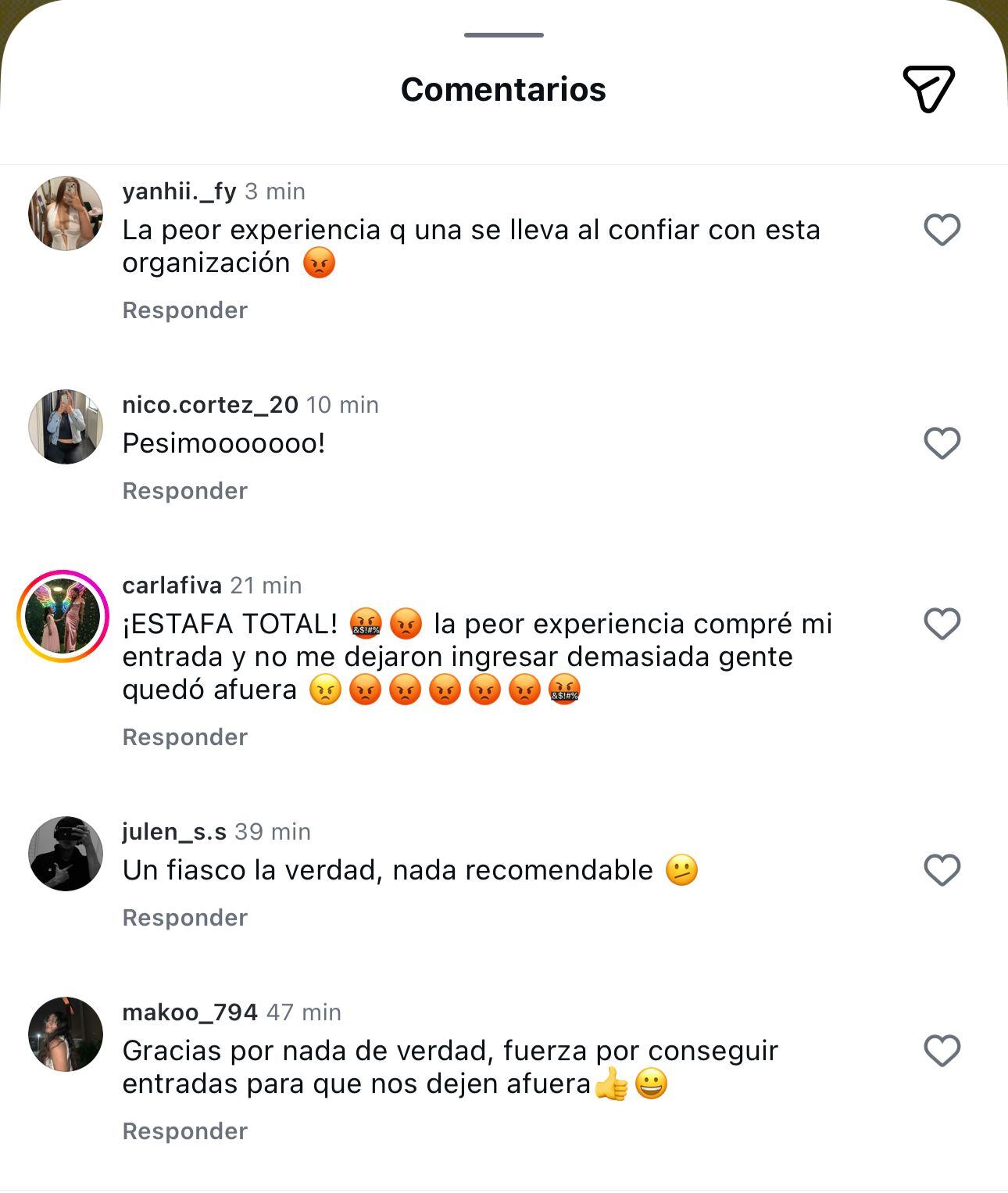
Task: Open yanhii._fy's profile picture
Action: click(x=66, y=213)
